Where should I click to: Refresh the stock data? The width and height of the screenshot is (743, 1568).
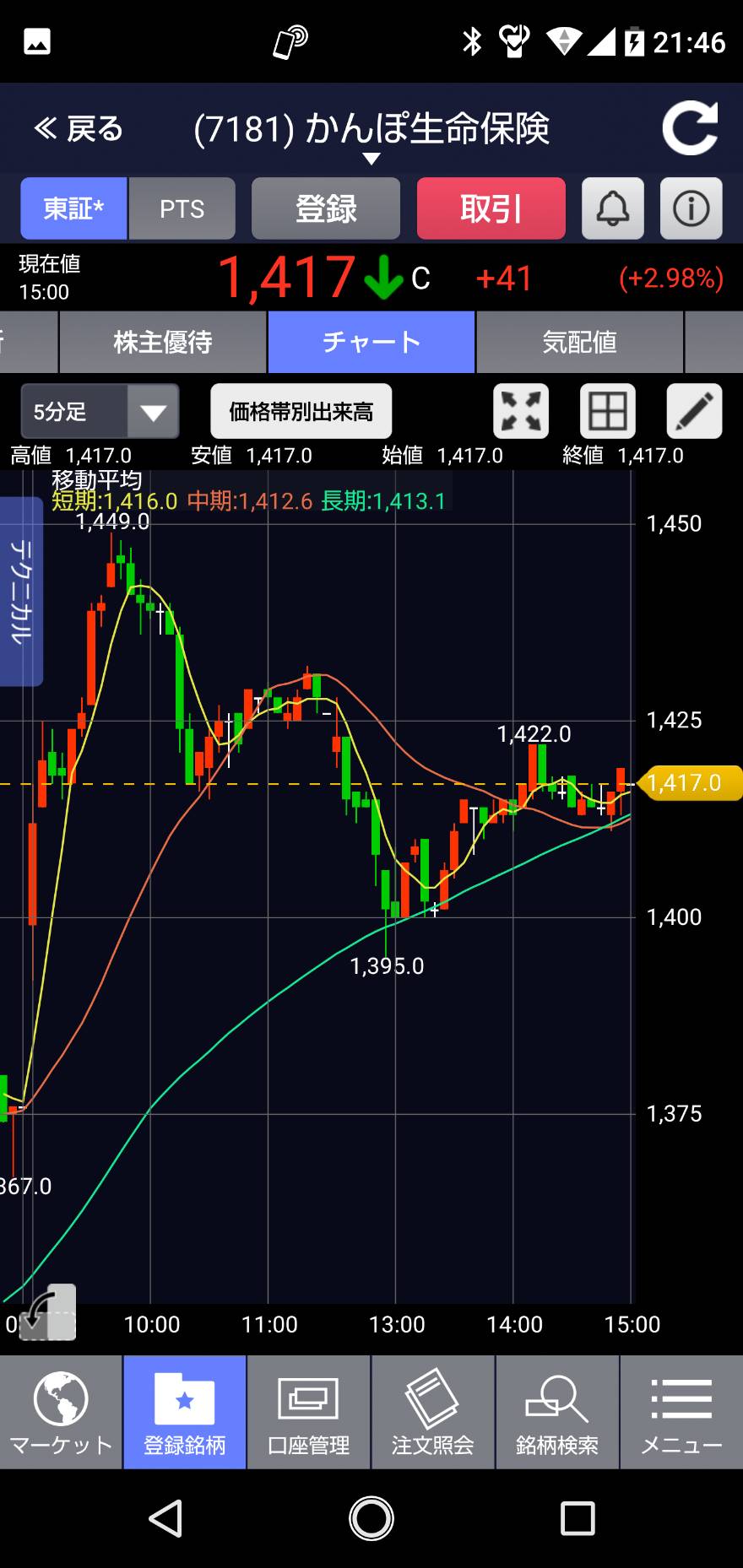690,127
